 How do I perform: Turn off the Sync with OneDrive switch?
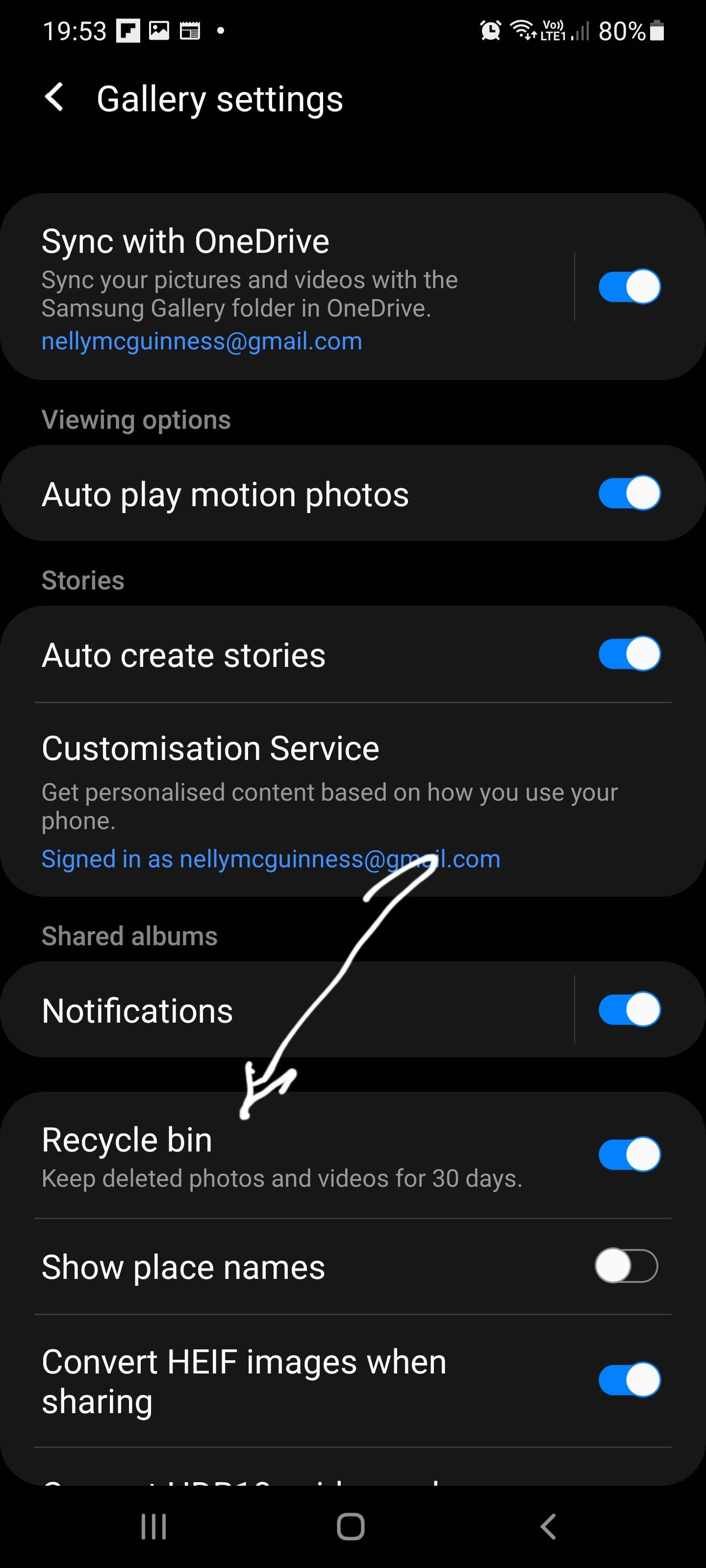[629, 287]
